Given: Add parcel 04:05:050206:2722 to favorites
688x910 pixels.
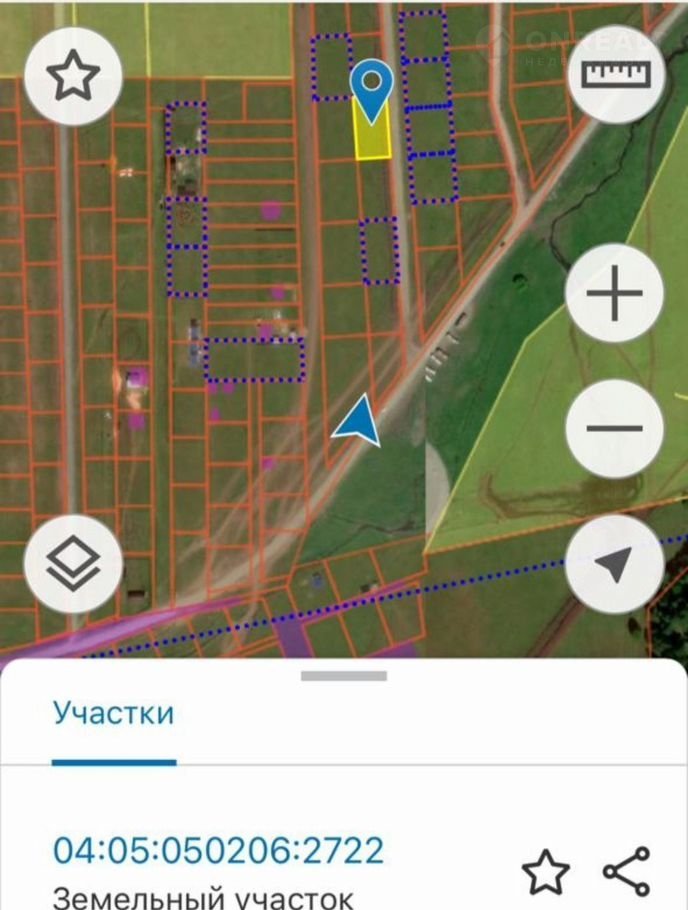Looking at the screenshot, I should [546, 873].
